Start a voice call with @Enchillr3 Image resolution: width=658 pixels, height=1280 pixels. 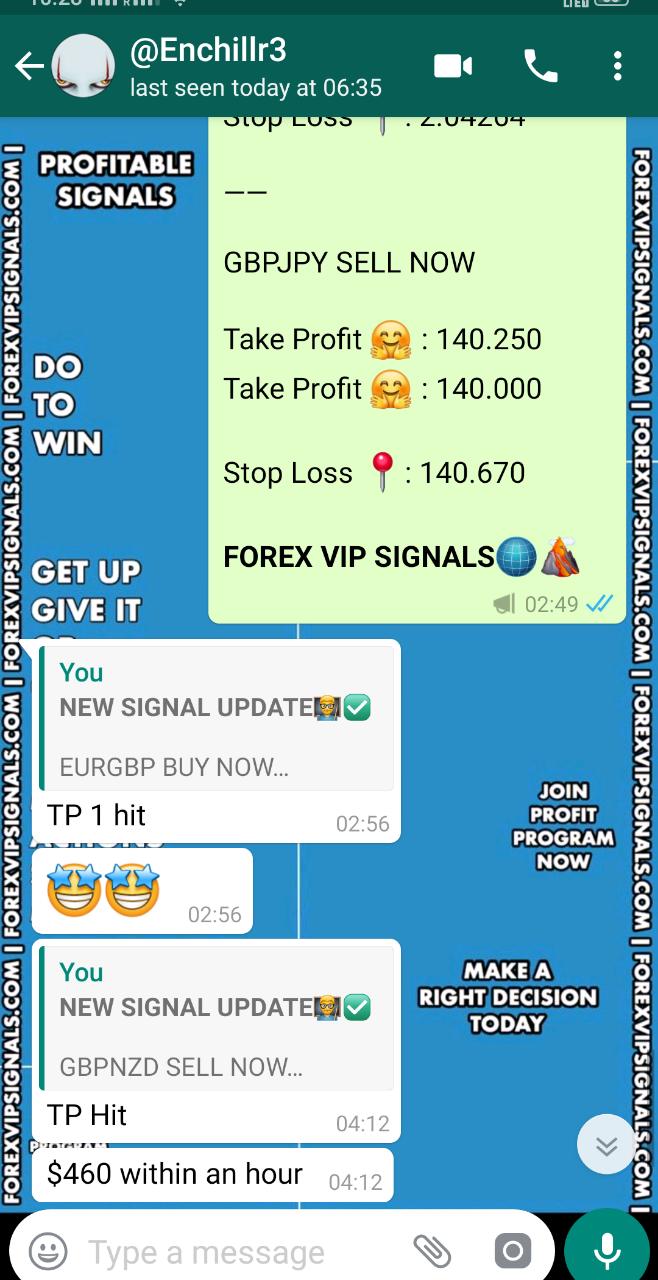[541, 67]
